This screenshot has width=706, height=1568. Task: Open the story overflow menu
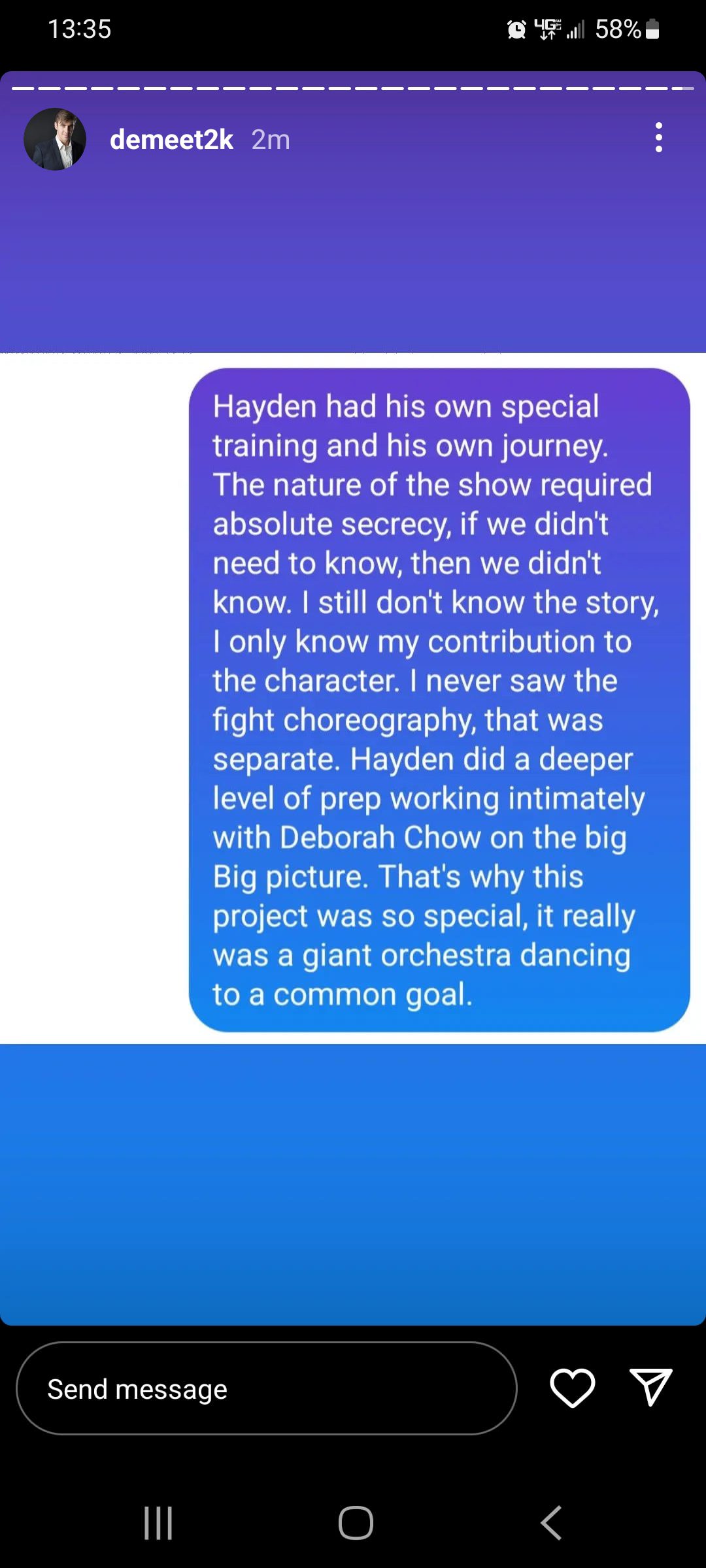(659, 138)
